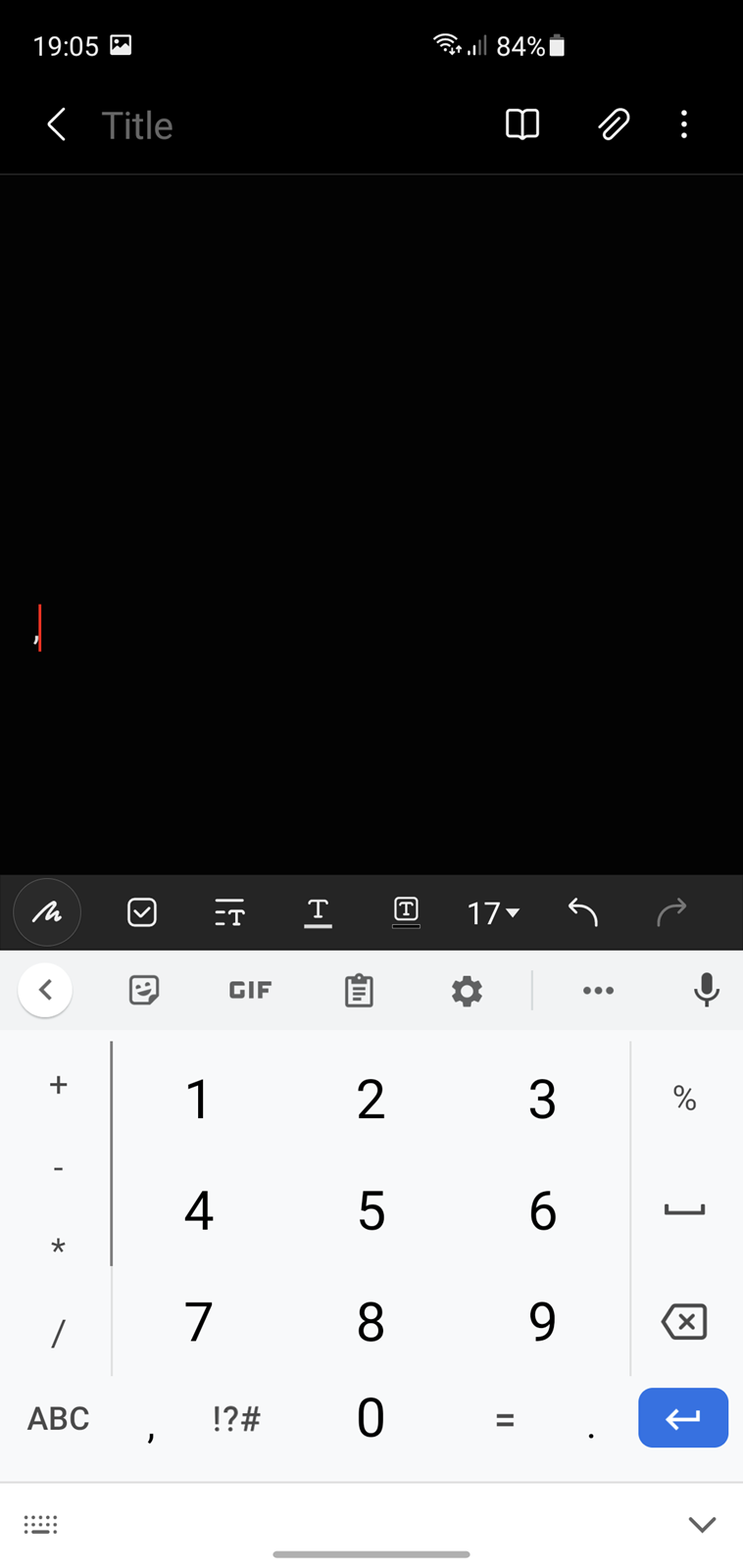Screen dimensions: 743x1568
Task: Undo the last edit
Action: click(x=583, y=912)
